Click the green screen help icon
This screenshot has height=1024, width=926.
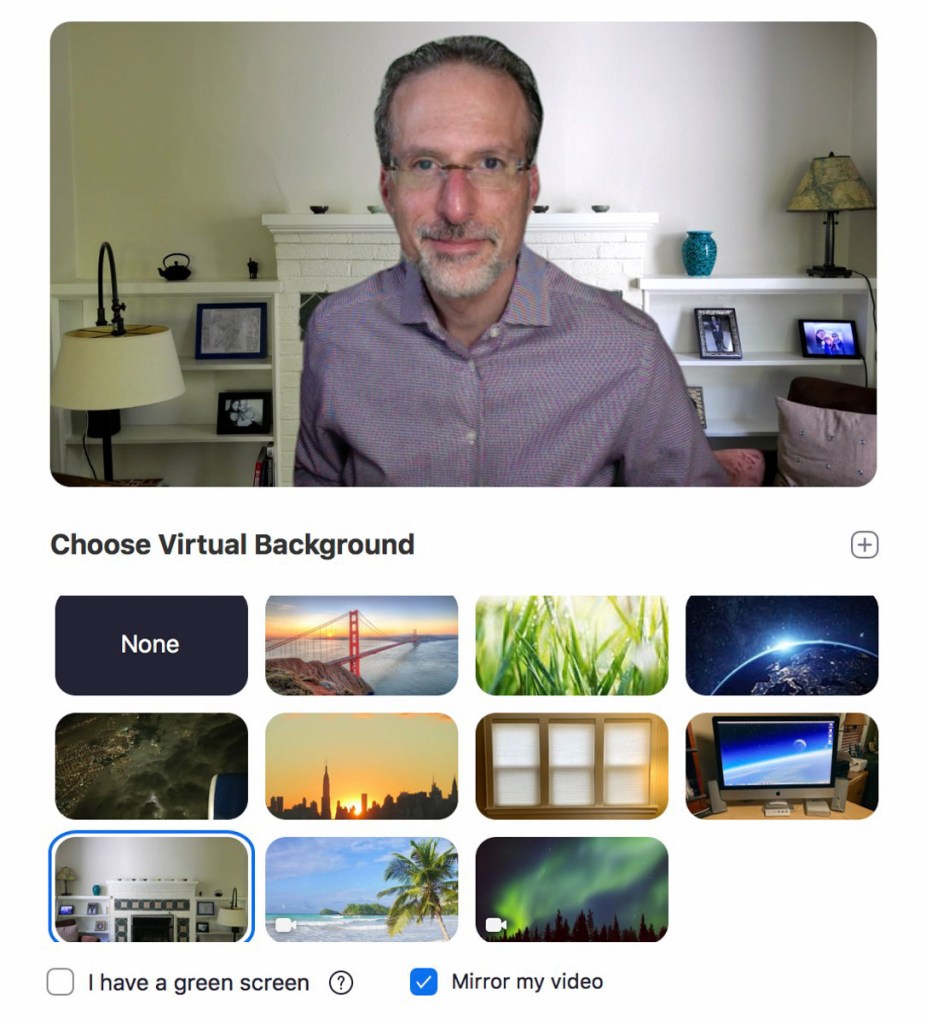pyautogui.click(x=340, y=983)
